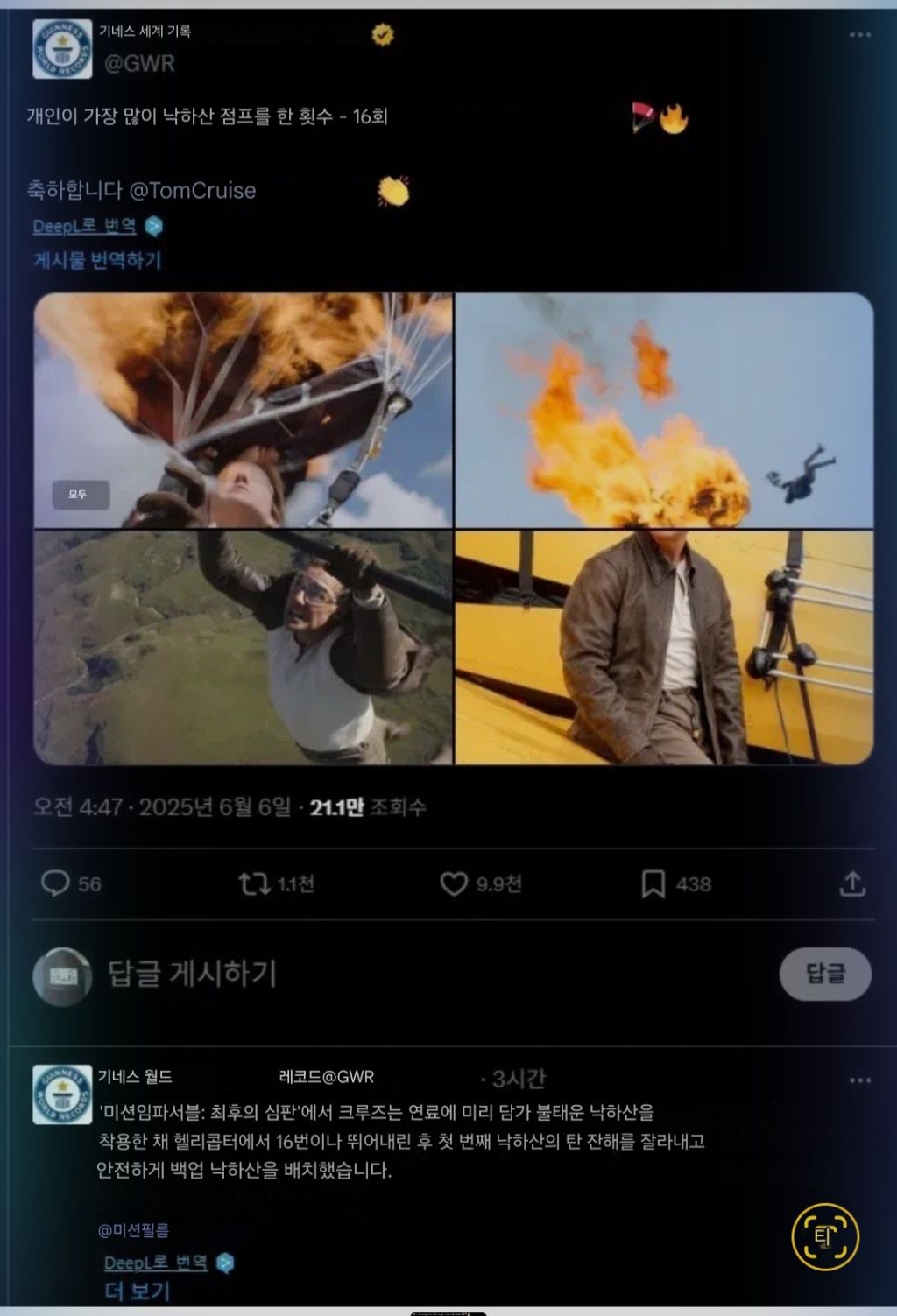
Task: Bookmark the post with 438 bookmarks
Action: click(653, 883)
